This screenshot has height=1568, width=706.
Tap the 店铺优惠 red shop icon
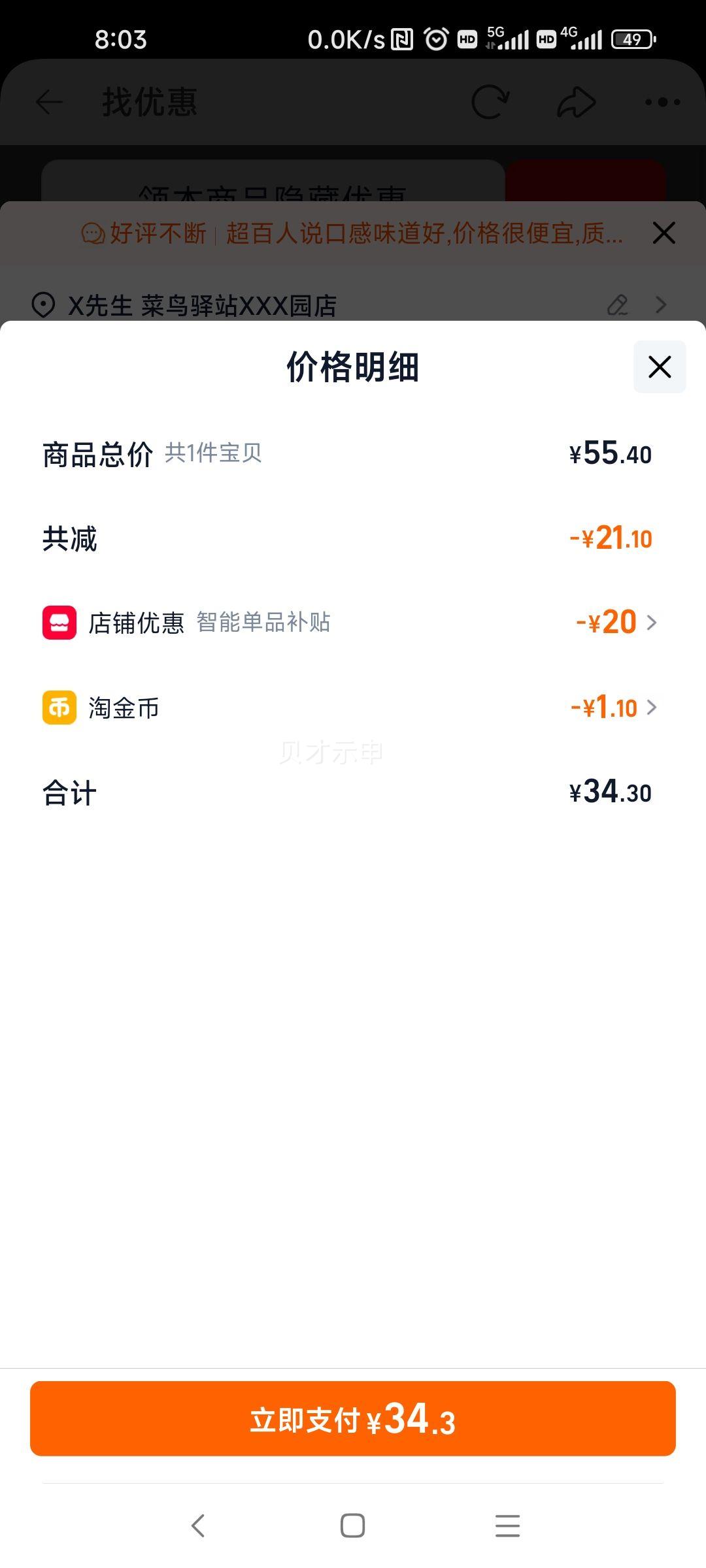(x=61, y=623)
